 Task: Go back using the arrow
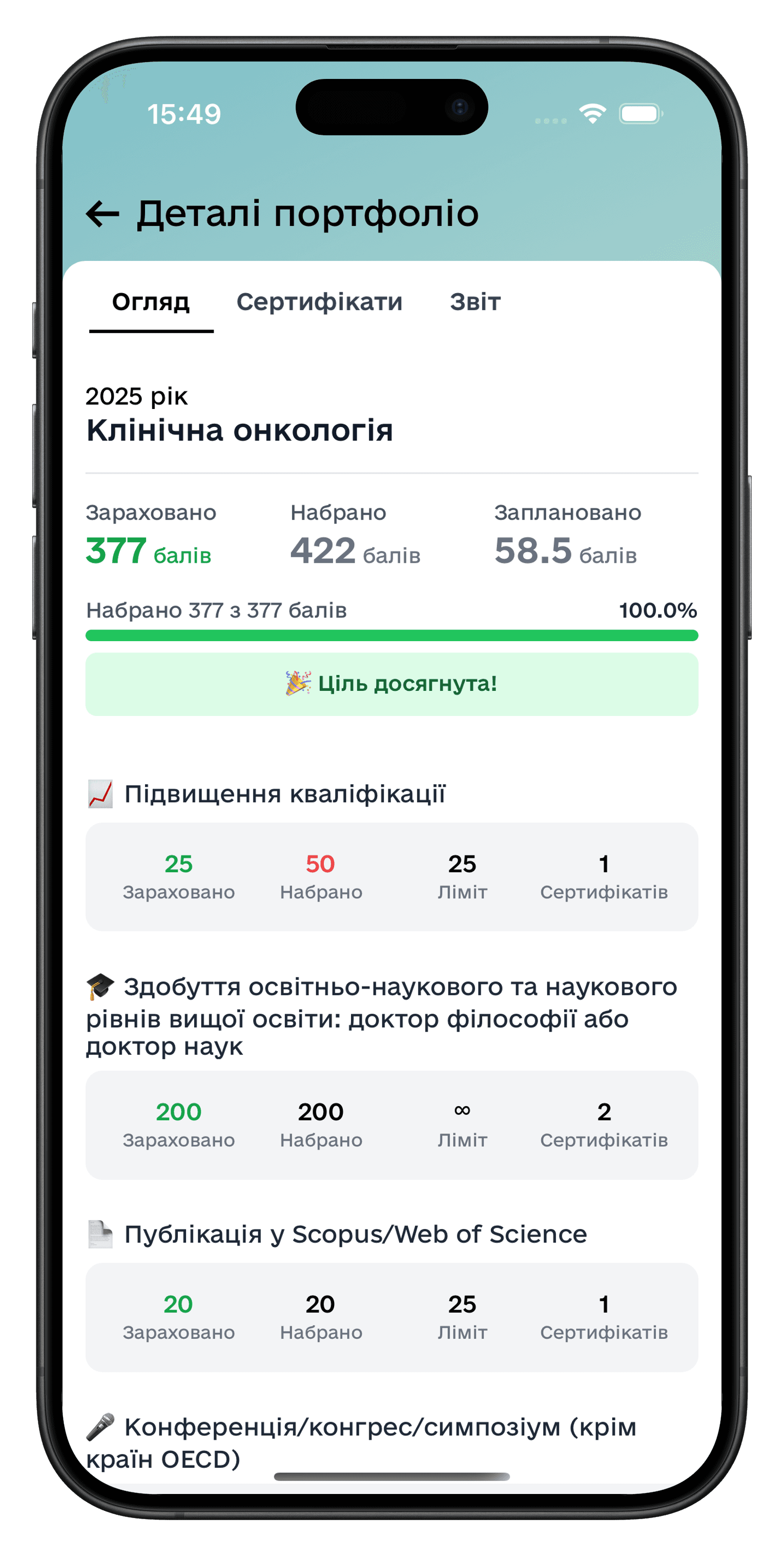coord(102,214)
